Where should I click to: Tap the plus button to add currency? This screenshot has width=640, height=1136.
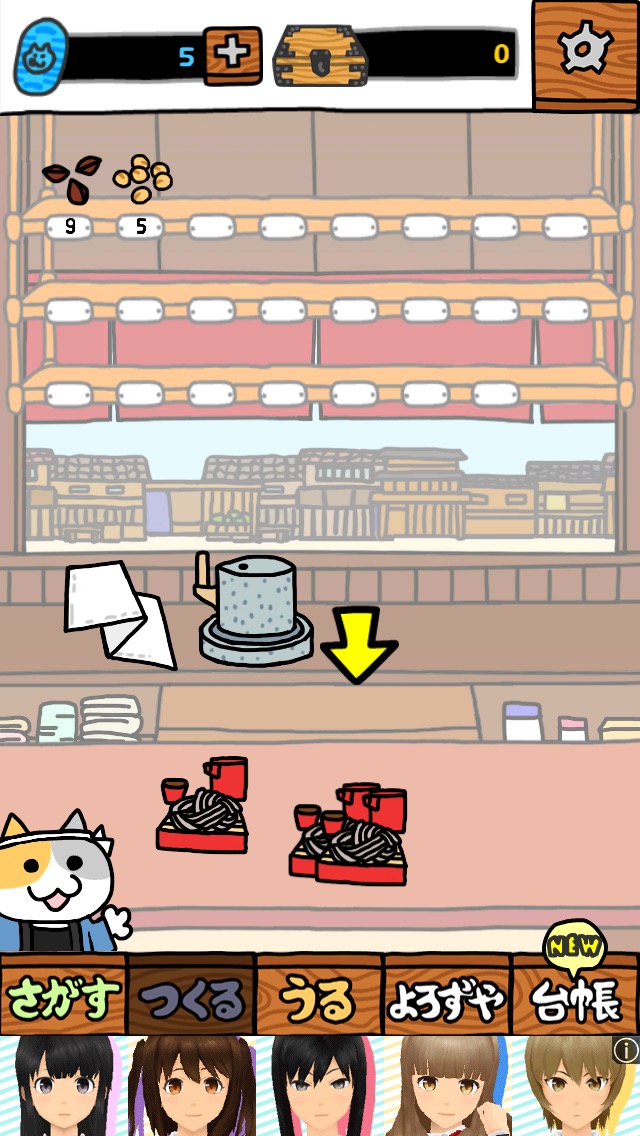pos(232,54)
